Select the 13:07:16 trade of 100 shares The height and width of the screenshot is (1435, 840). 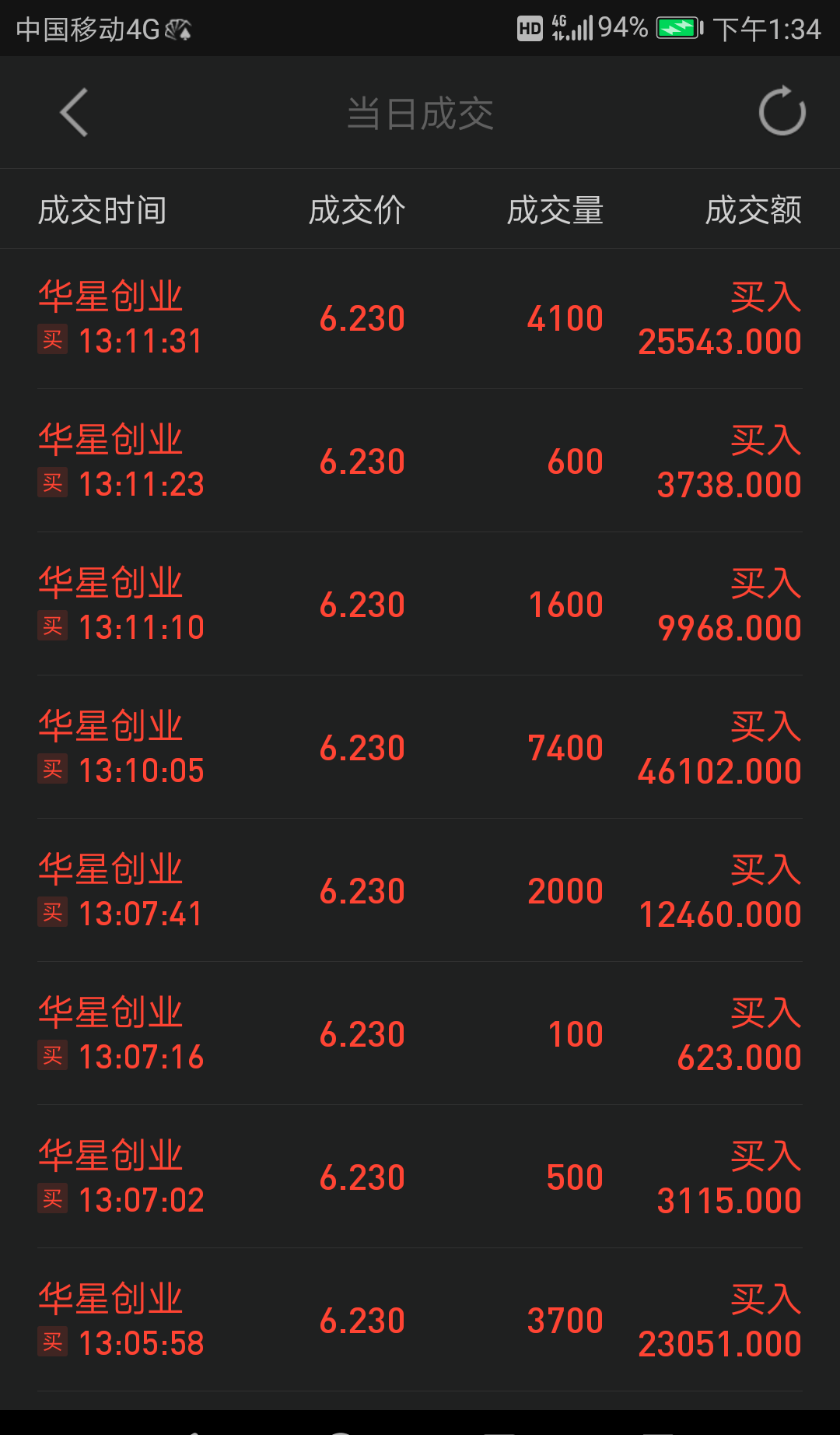pos(420,1035)
